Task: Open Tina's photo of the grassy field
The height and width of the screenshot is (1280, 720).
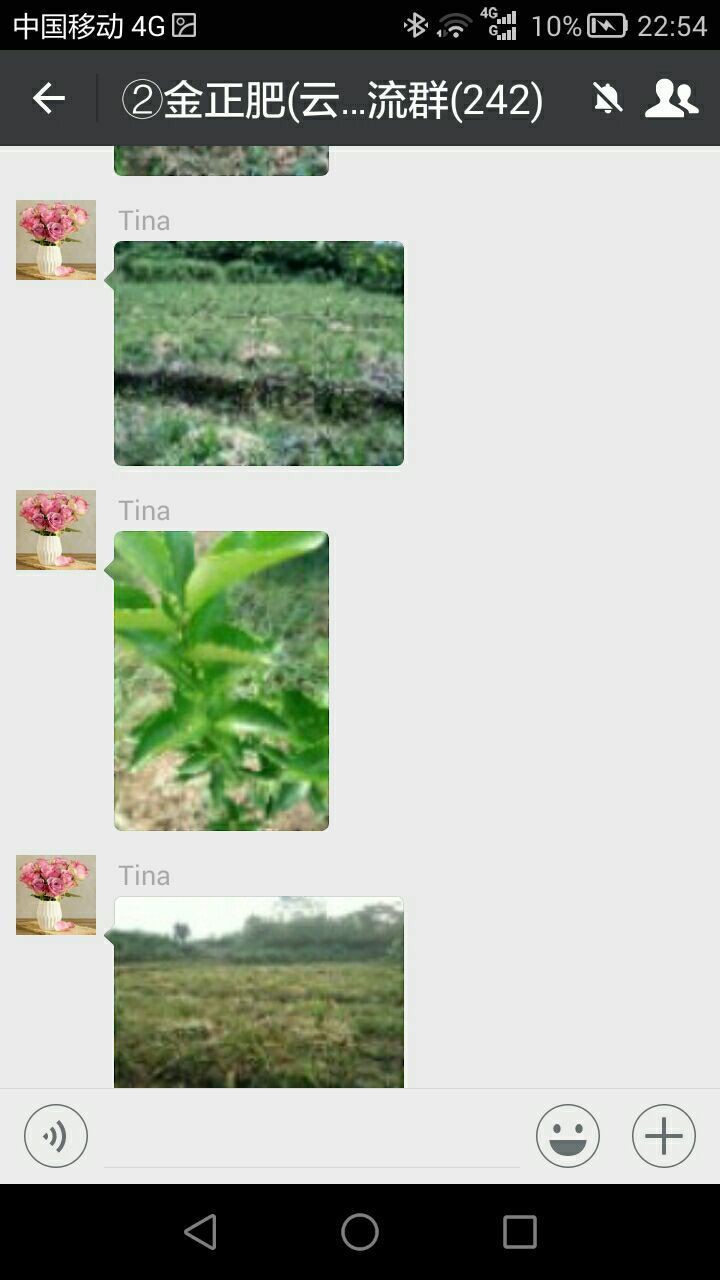Action: [x=259, y=992]
